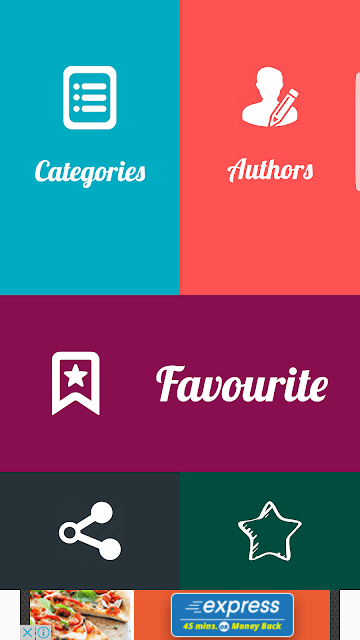Screen dimensions: 360x640
Task: Open the express pizza ad banner
Action: pos(180,615)
